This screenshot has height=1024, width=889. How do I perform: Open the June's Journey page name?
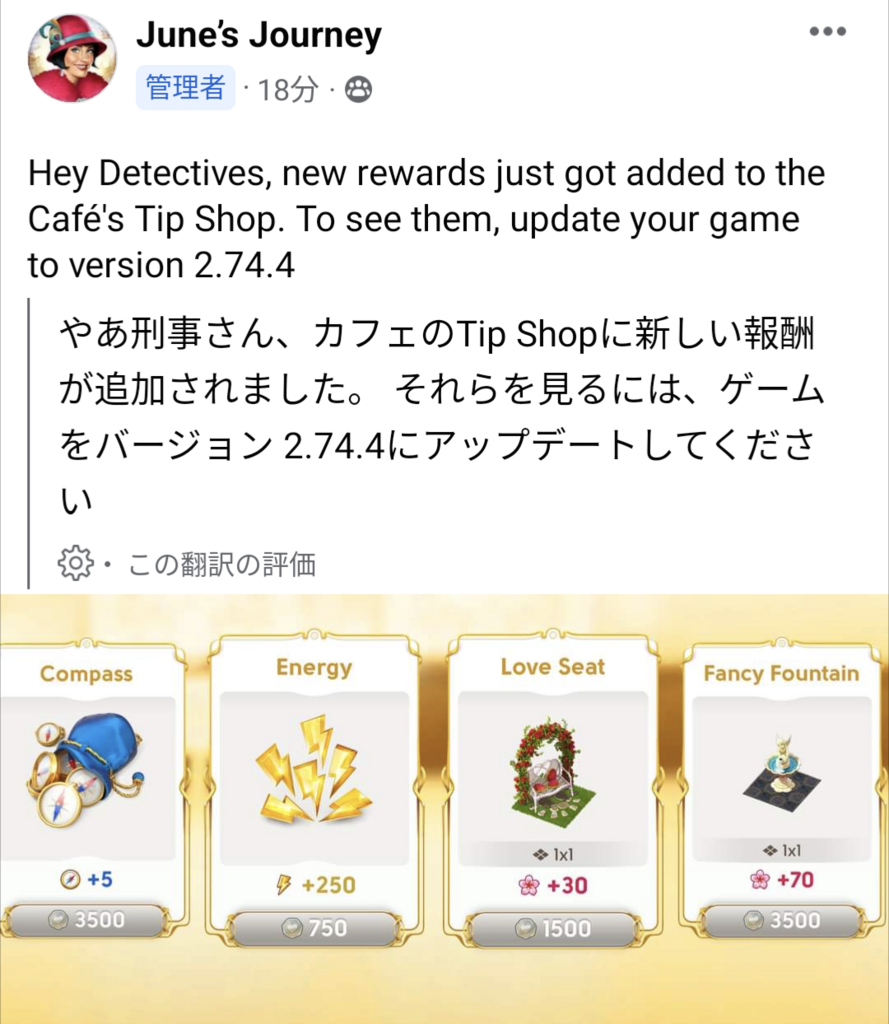(x=259, y=36)
